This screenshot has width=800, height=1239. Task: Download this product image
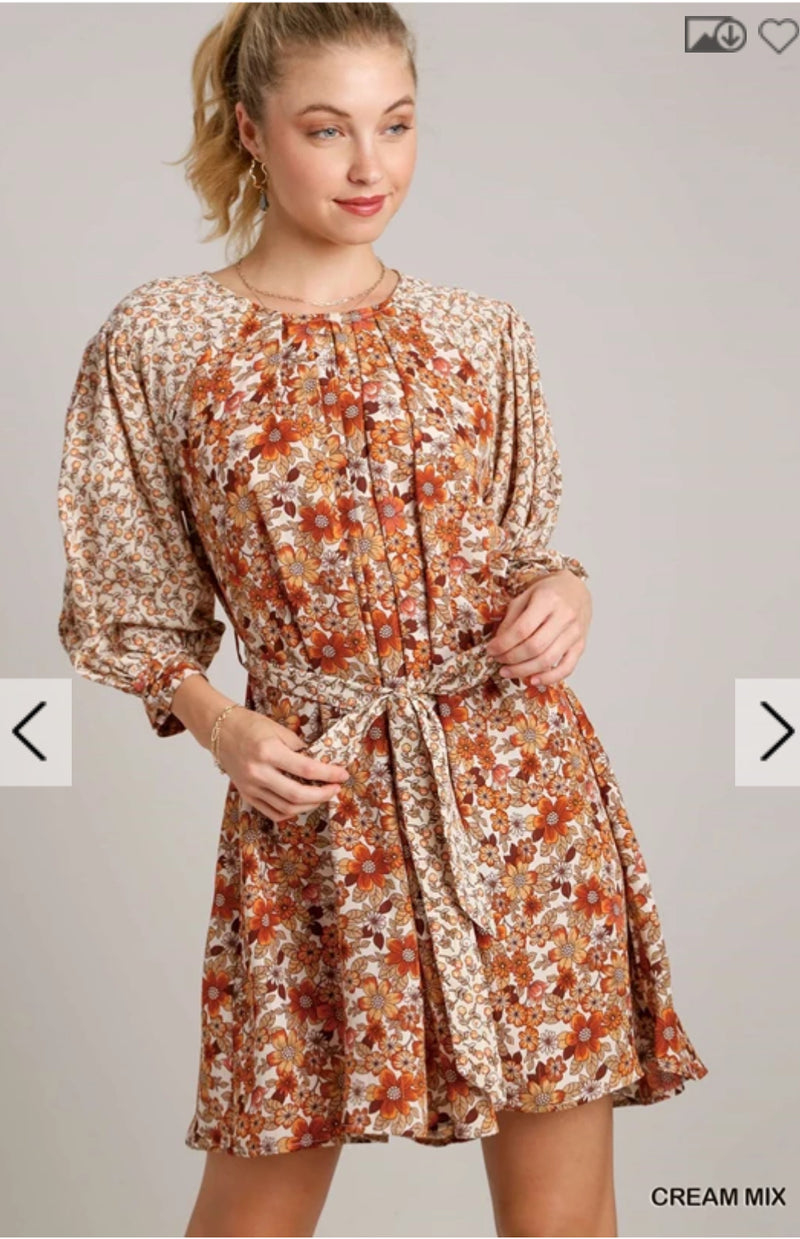(715, 34)
